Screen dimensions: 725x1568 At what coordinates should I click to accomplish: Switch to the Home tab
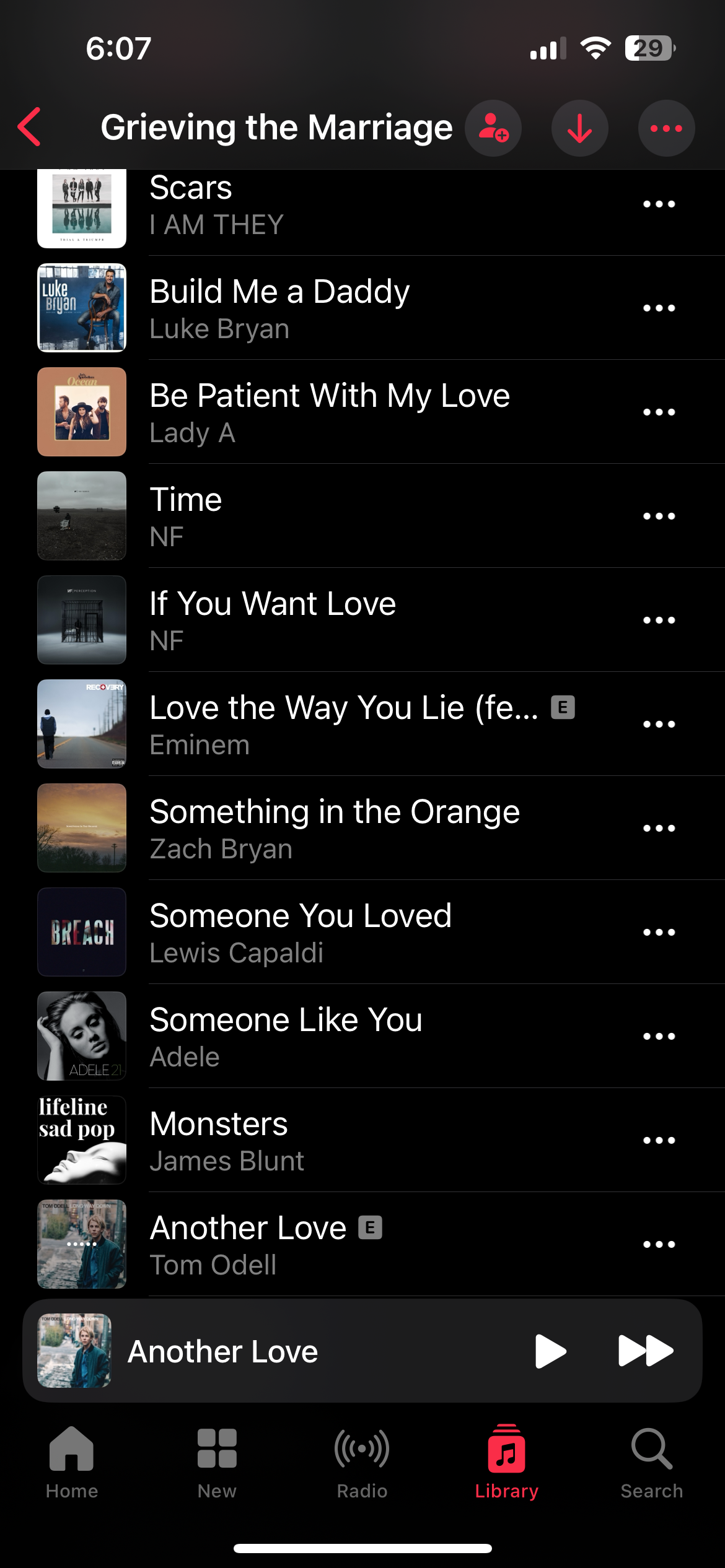point(72,1461)
